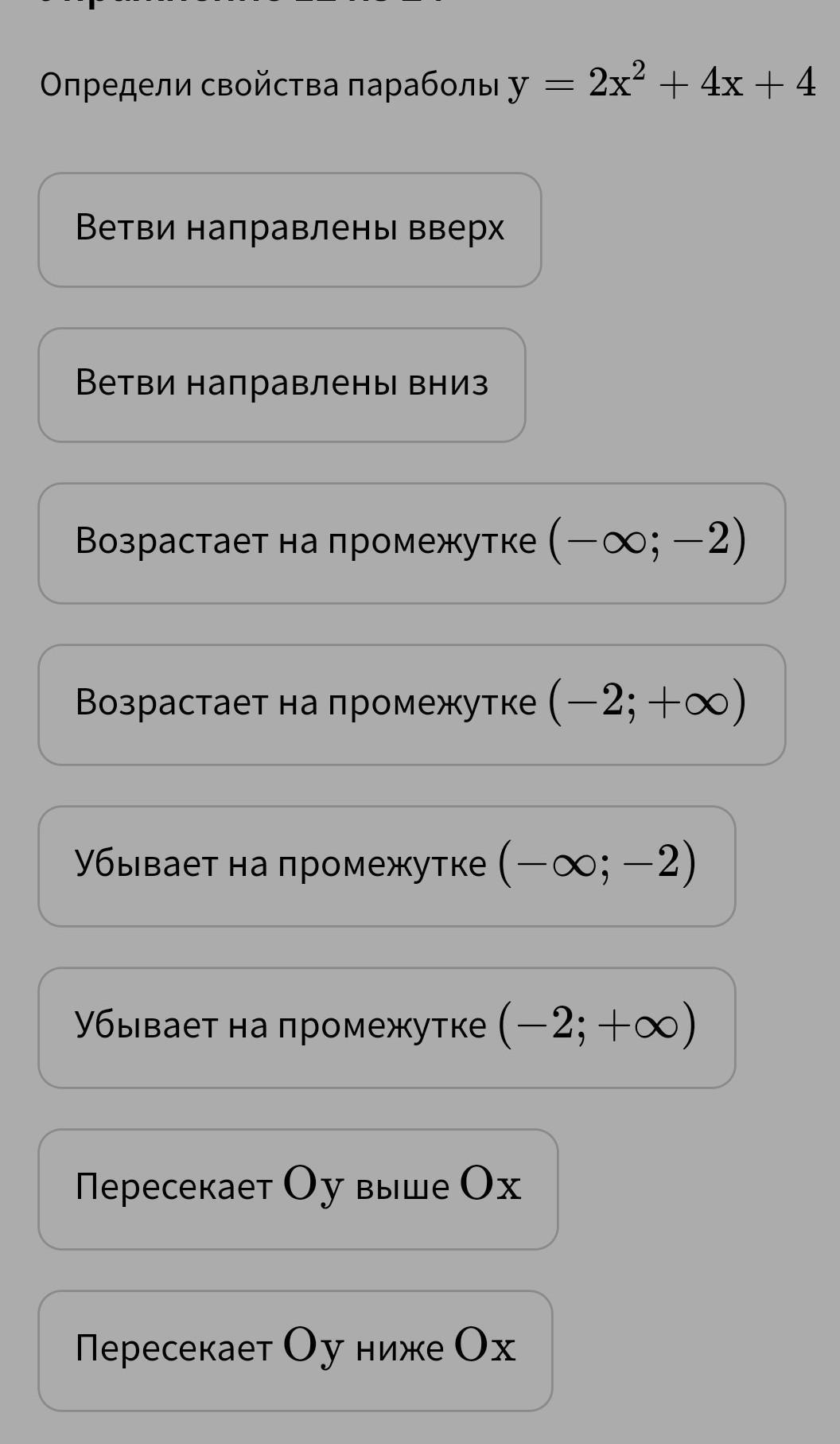Choose 'Убывает на промежутке (−2; +∞)'
Screen dimensions: 840x1444
[x=387, y=1028]
